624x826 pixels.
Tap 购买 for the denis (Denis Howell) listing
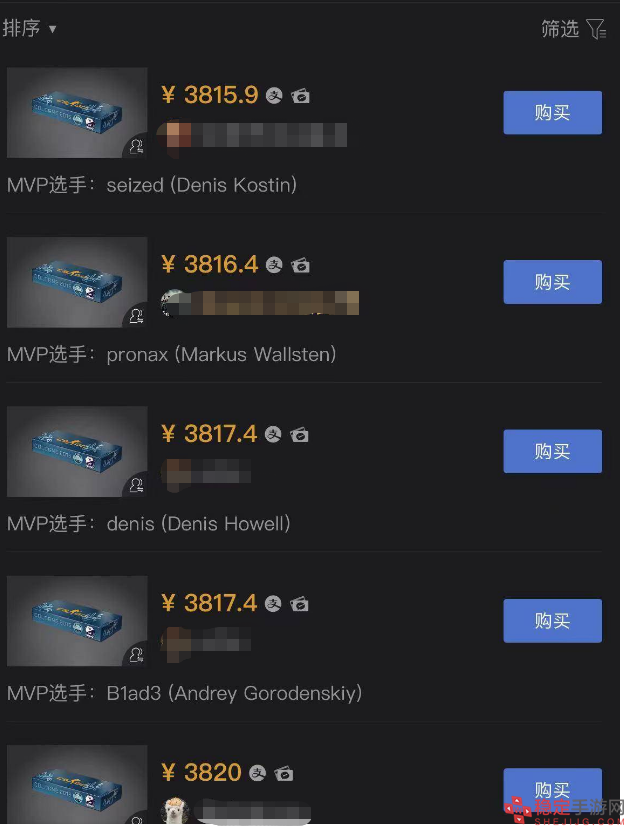[x=552, y=451]
